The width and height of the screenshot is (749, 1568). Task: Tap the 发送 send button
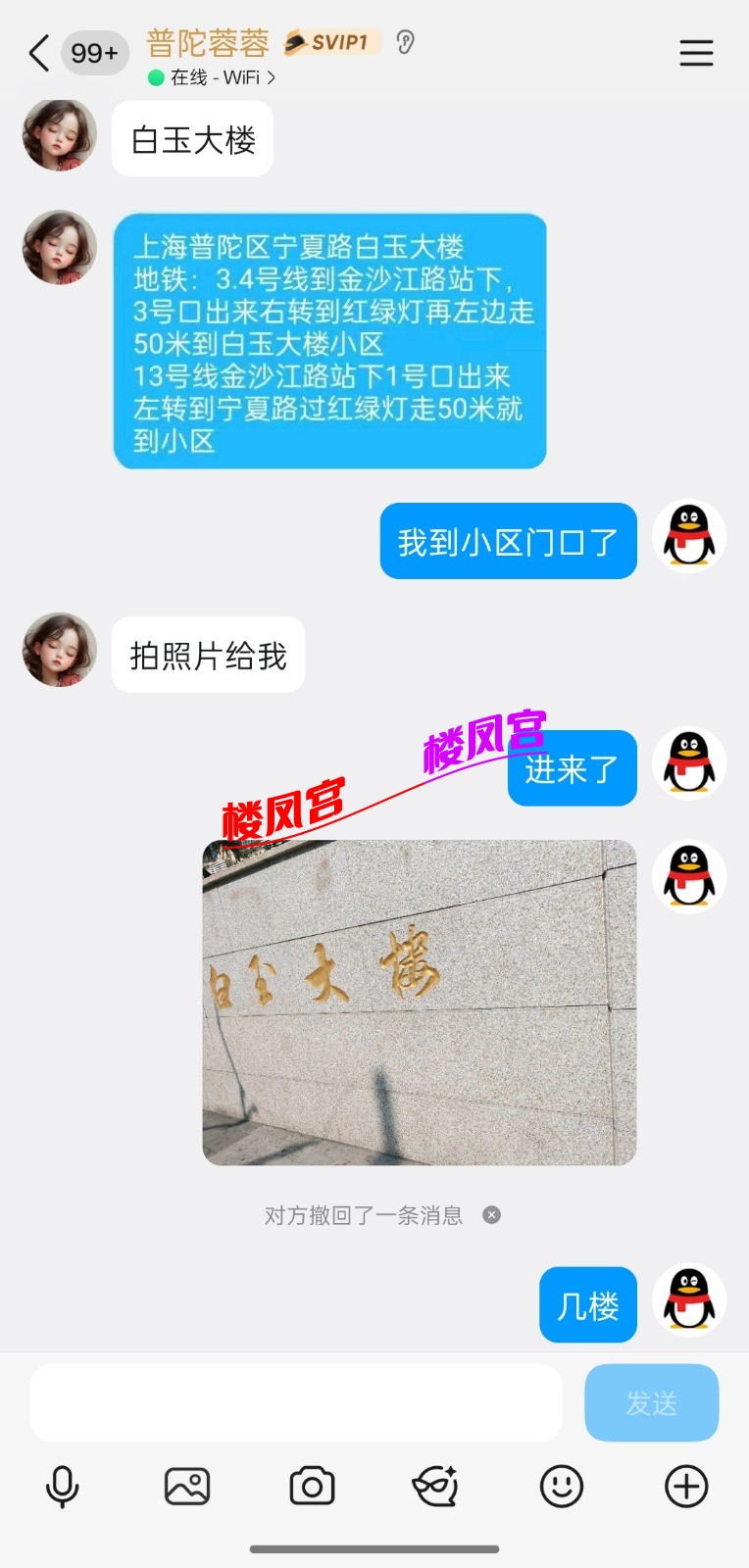651,1402
